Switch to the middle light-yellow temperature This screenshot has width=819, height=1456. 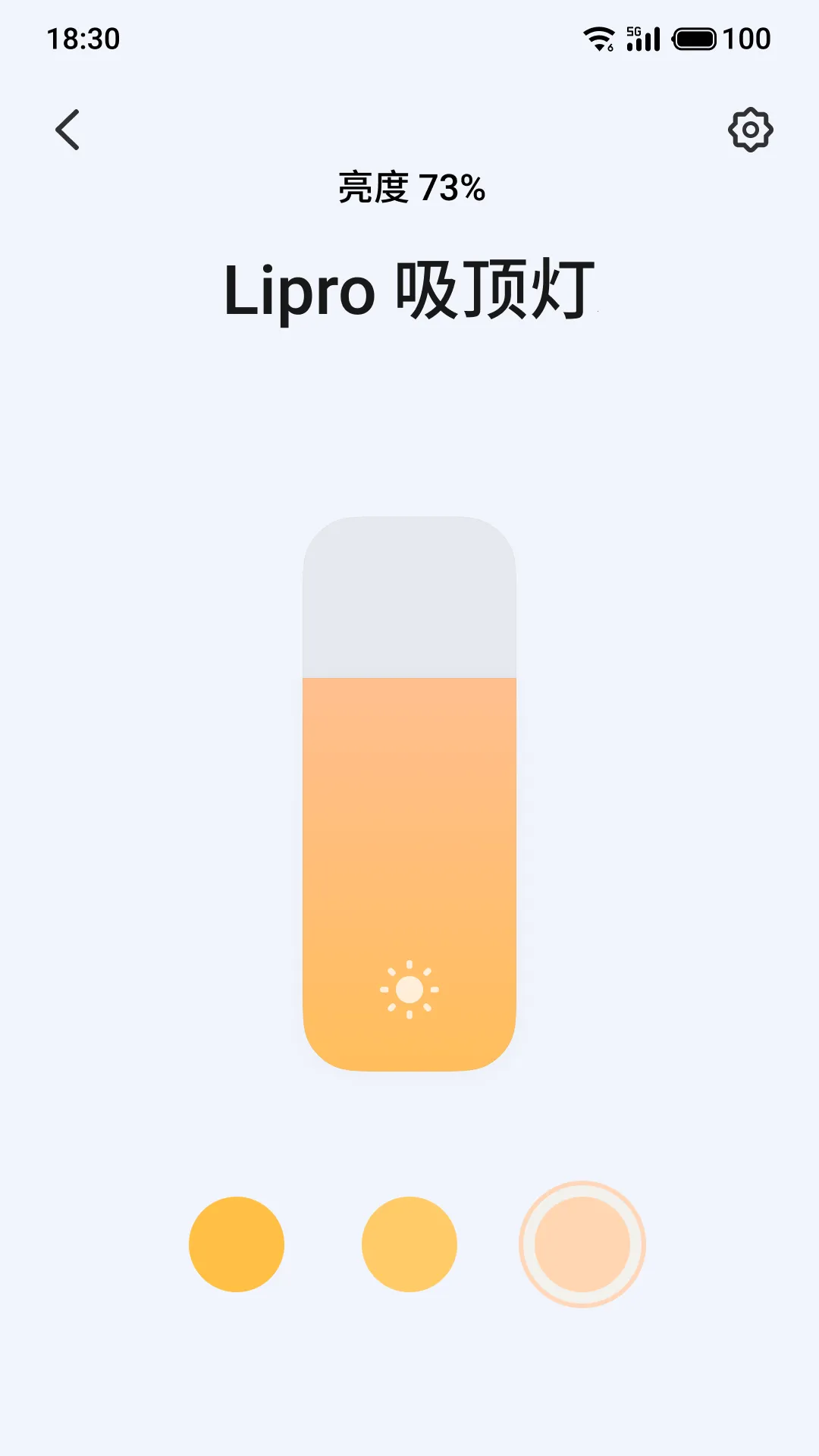[409, 1243]
